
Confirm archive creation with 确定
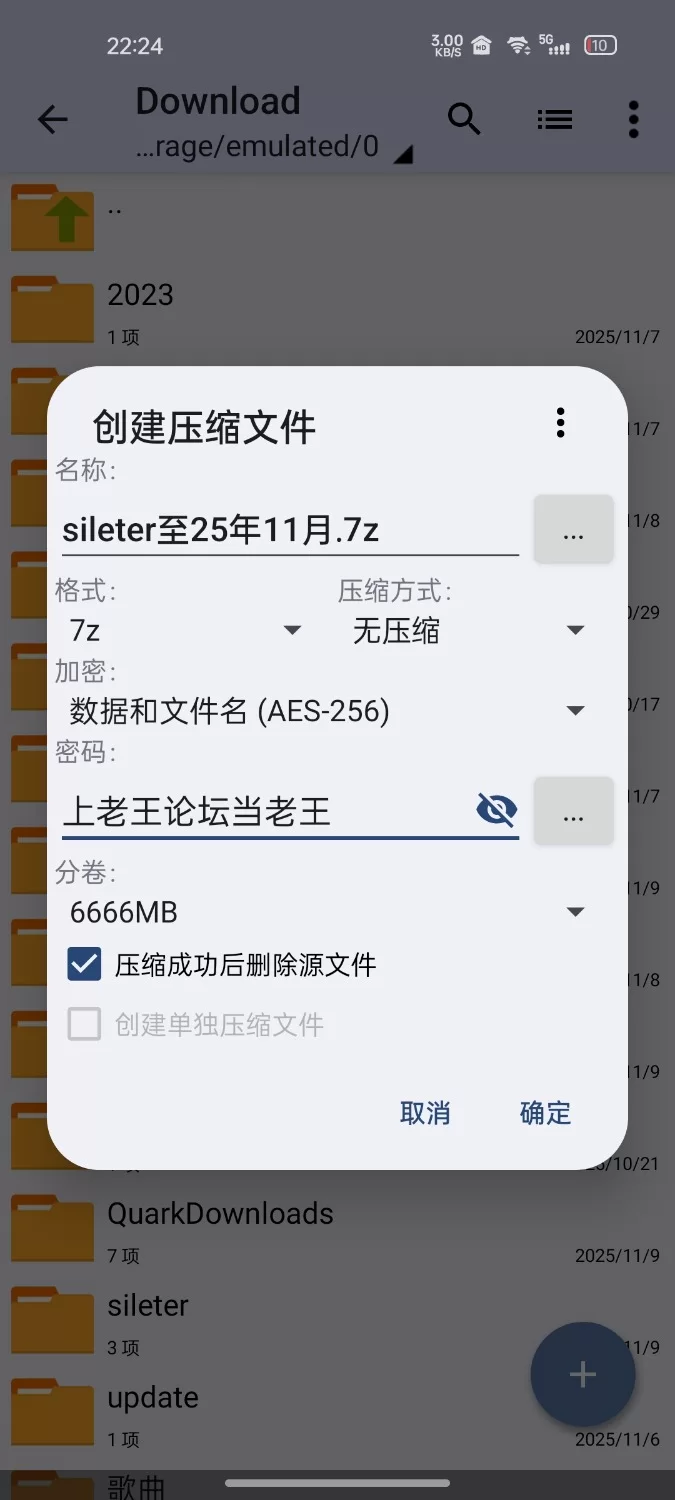(545, 1113)
